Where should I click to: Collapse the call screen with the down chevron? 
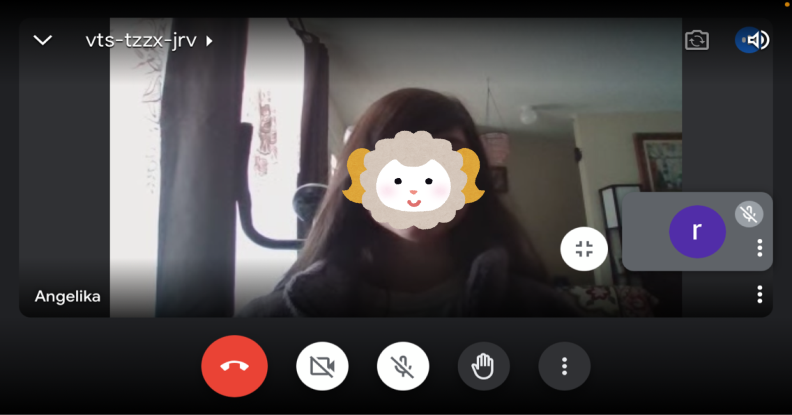tap(42, 40)
